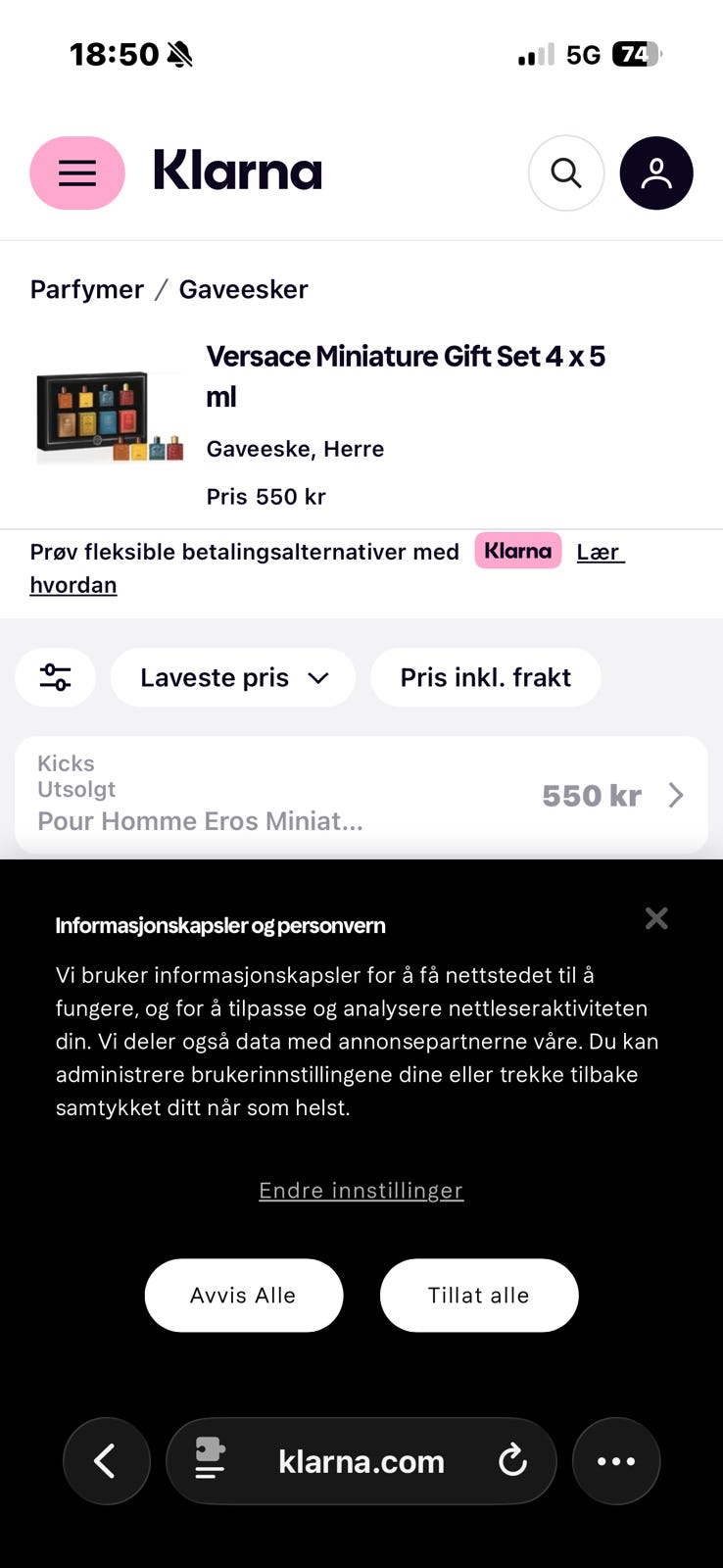Screen dimensions: 723x1568
Task: Click the Tillat alle button
Action: (478, 1295)
